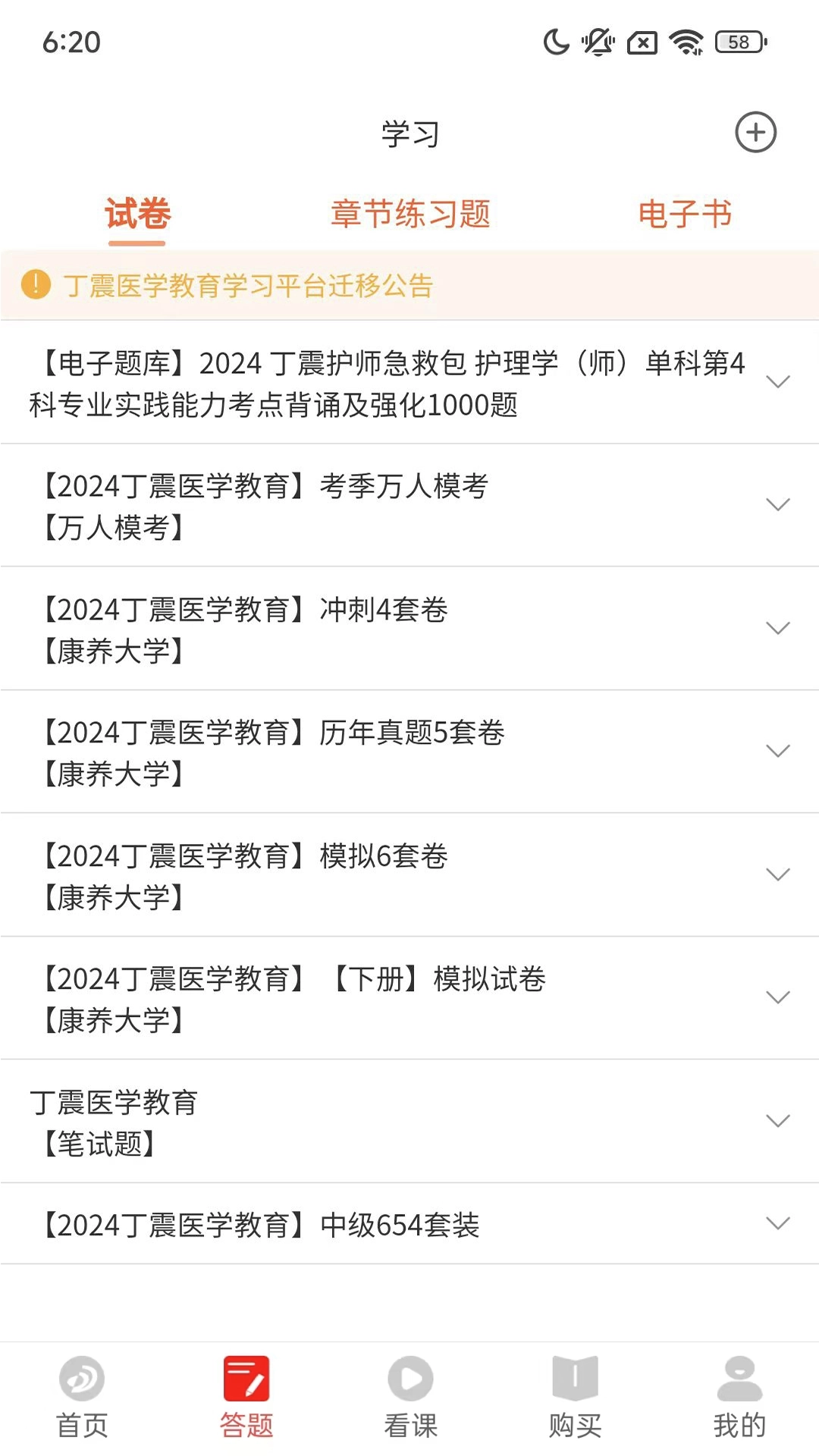Screen dimensions: 819x1456
Task: Open the 电子书 tab
Action: [x=686, y=214]
